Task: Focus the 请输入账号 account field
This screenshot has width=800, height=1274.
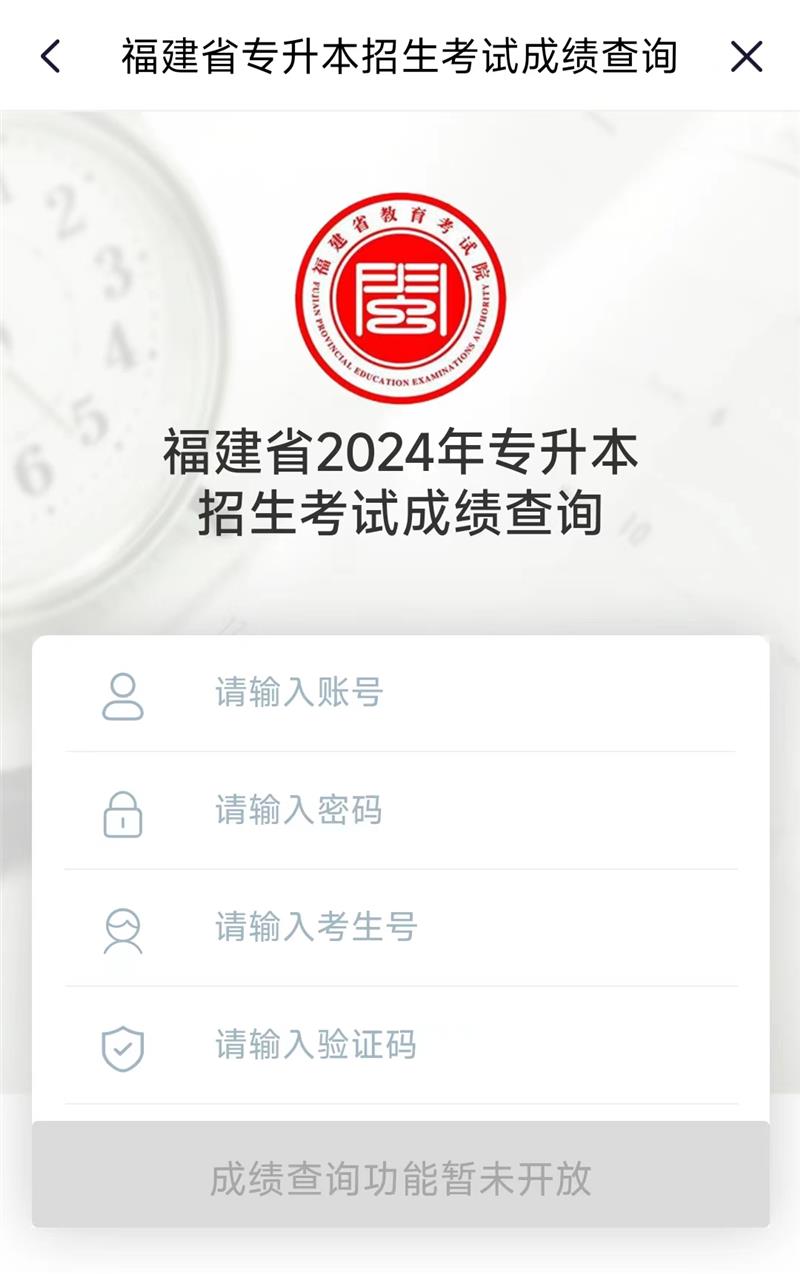Action: [450, 692]
